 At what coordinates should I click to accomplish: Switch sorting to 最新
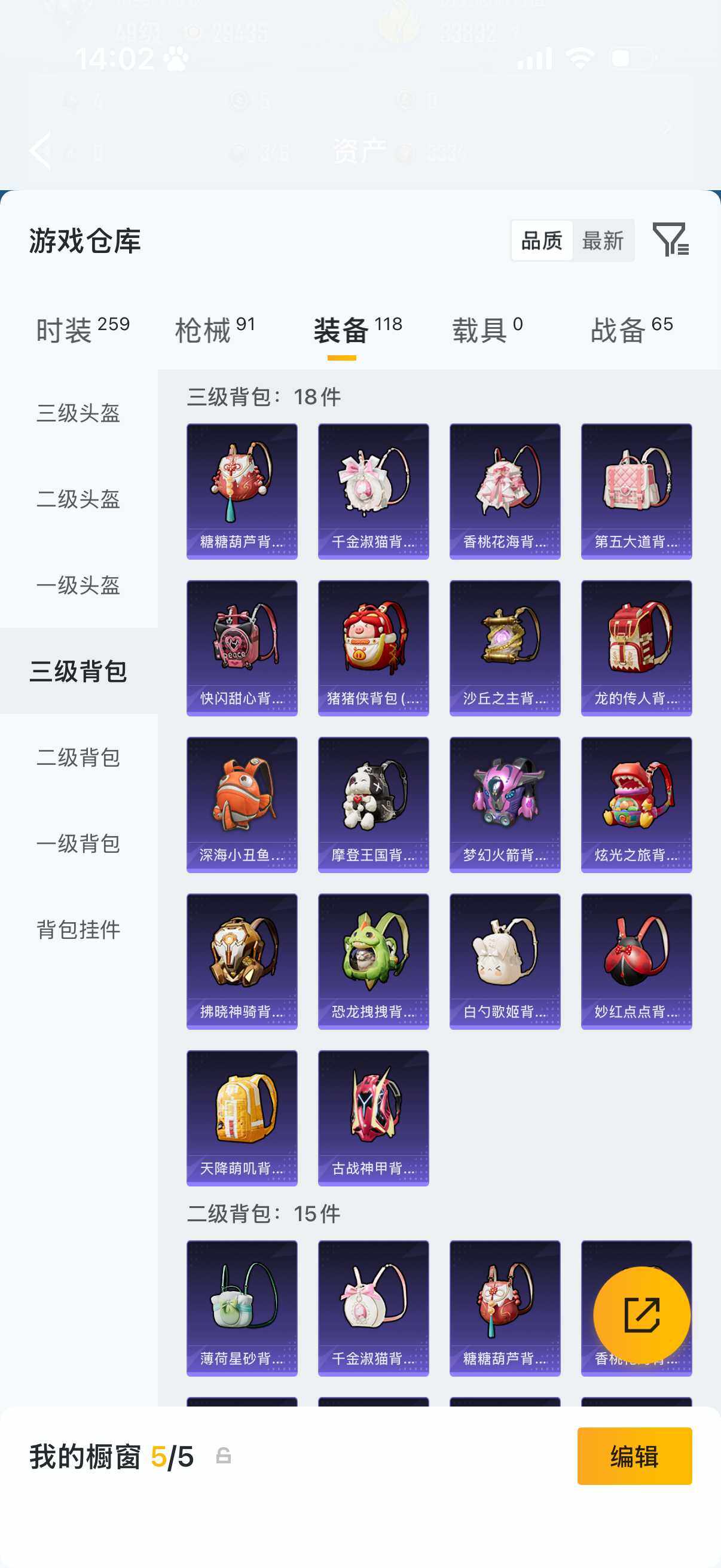(604, 241)
